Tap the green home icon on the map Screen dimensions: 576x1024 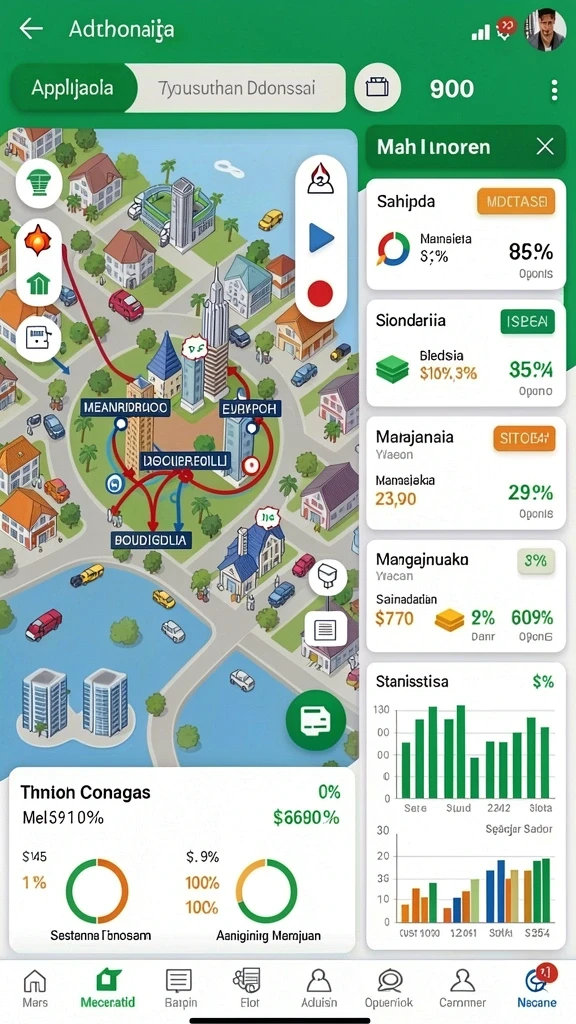click(x=39, y=283)
